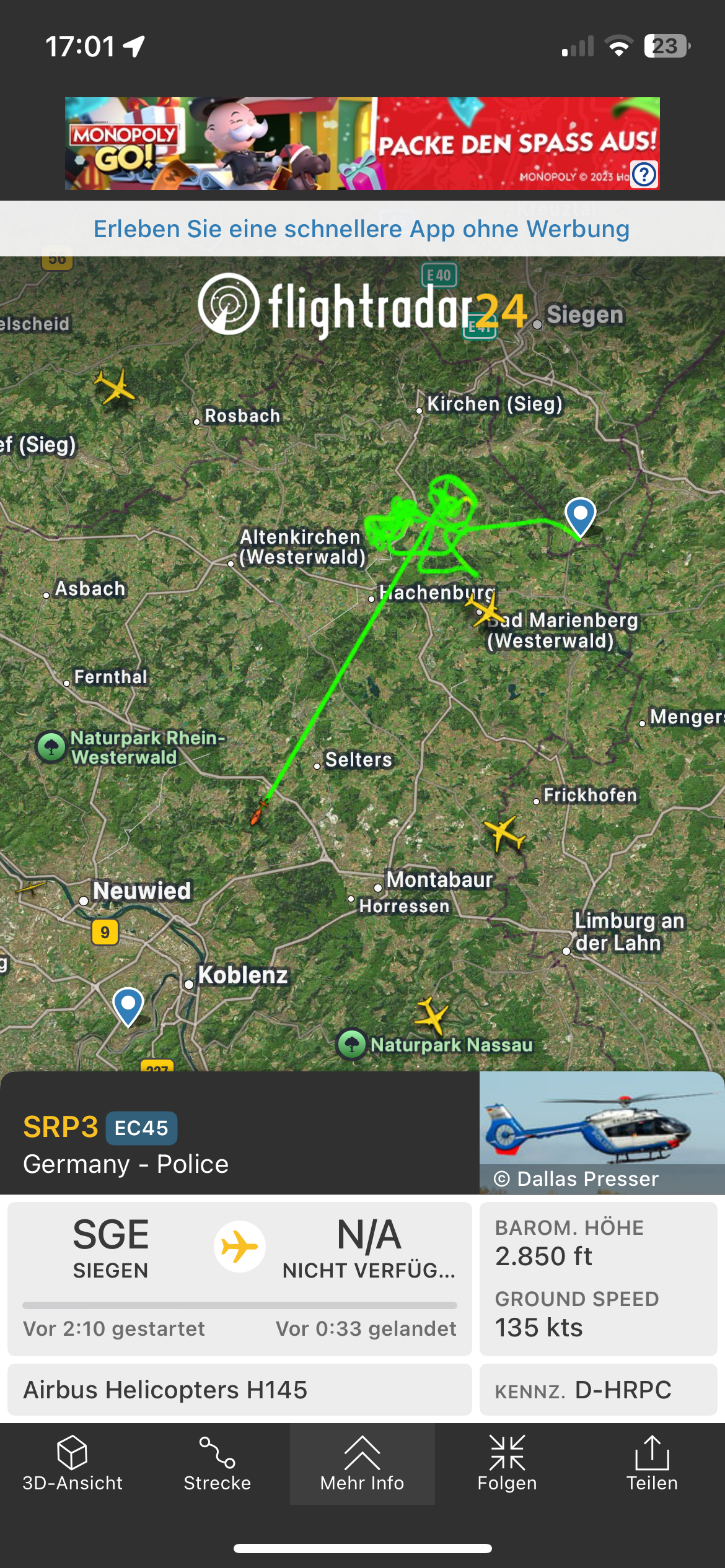725x1568 pixels.
Task: Open the ad-free app upgrade link
Action: [x=362, y=229]
